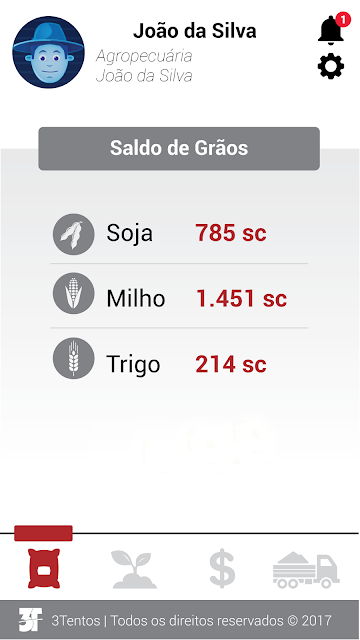
Task: Tap João da Silva's profile avatar
Action: pyautogui.click(x=49, y=52)
